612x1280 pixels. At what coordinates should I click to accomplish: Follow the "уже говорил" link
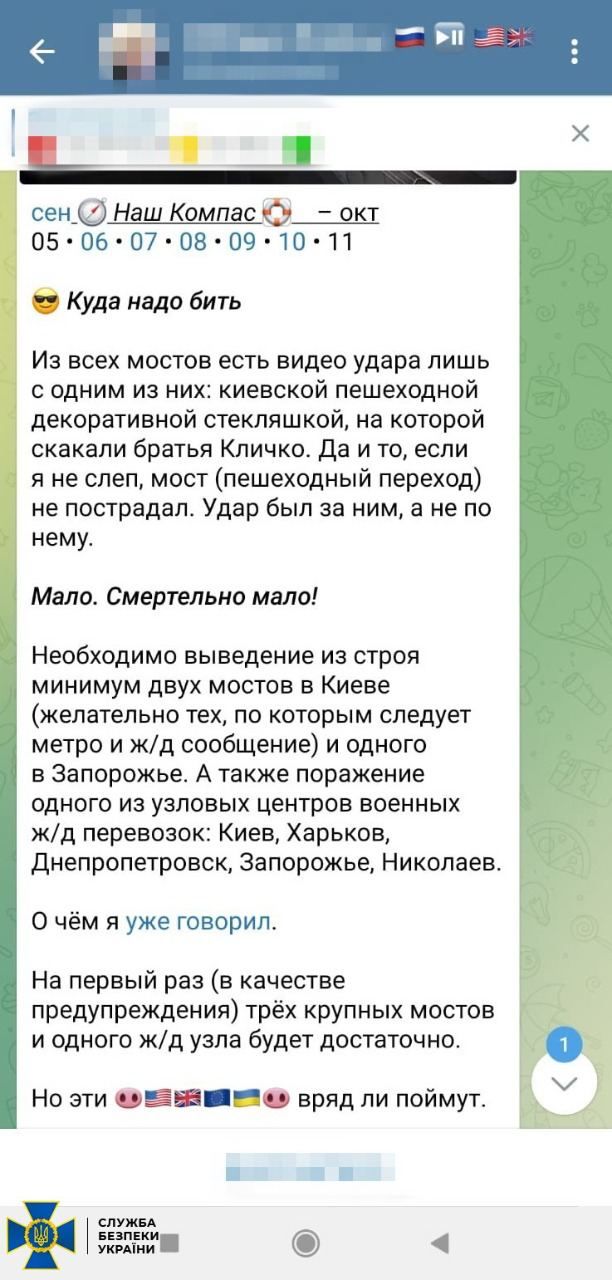198,922
